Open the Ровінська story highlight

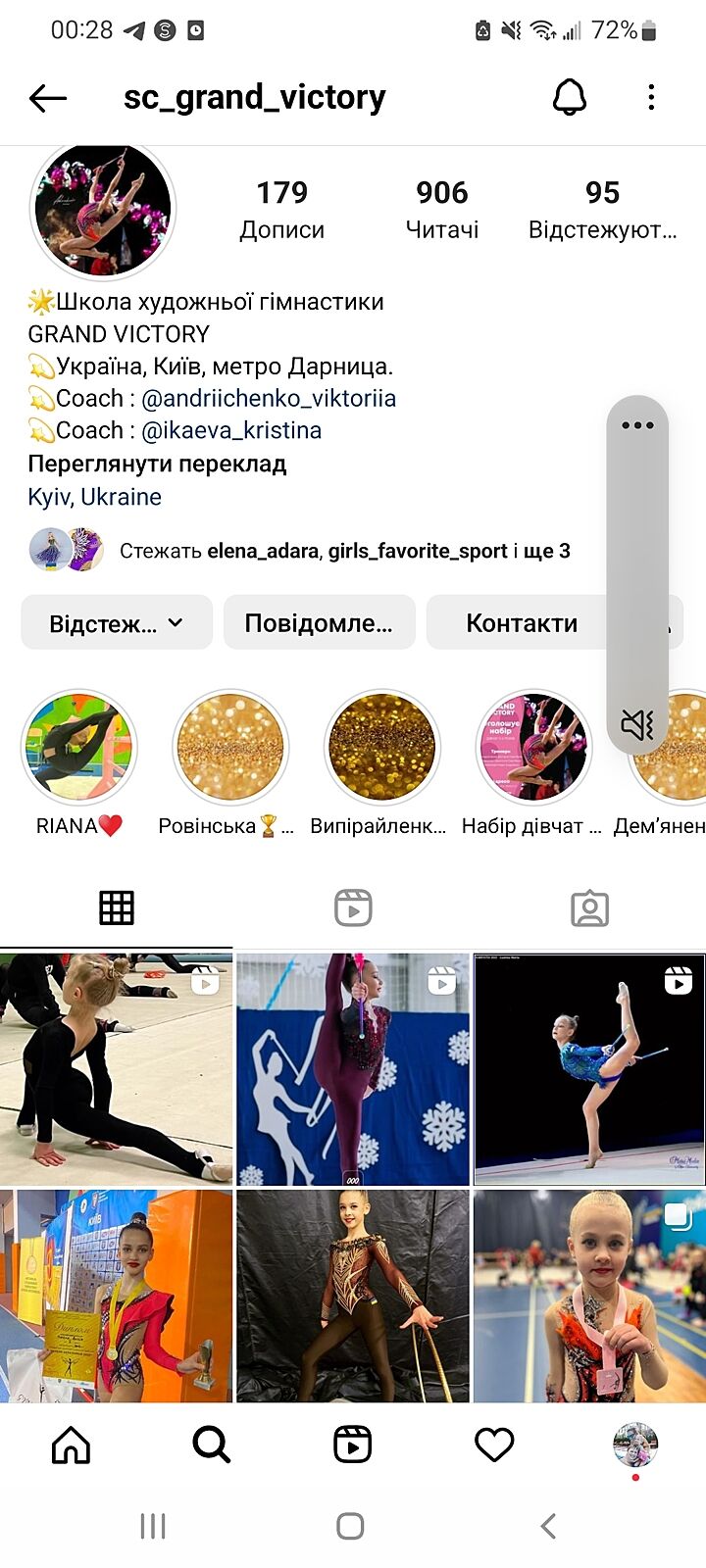[x=230, y=750]
